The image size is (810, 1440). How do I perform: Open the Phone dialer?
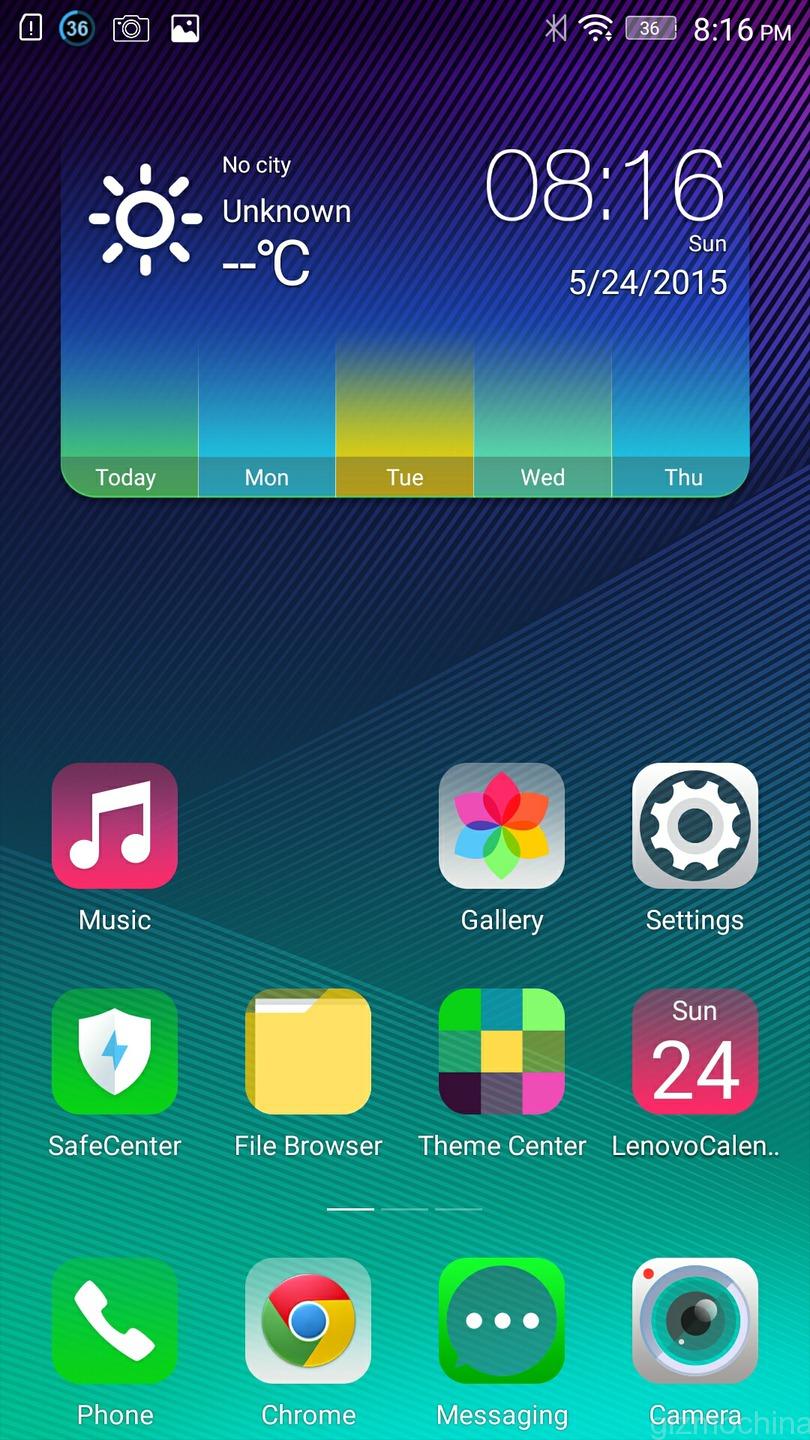pos(114,1320)
